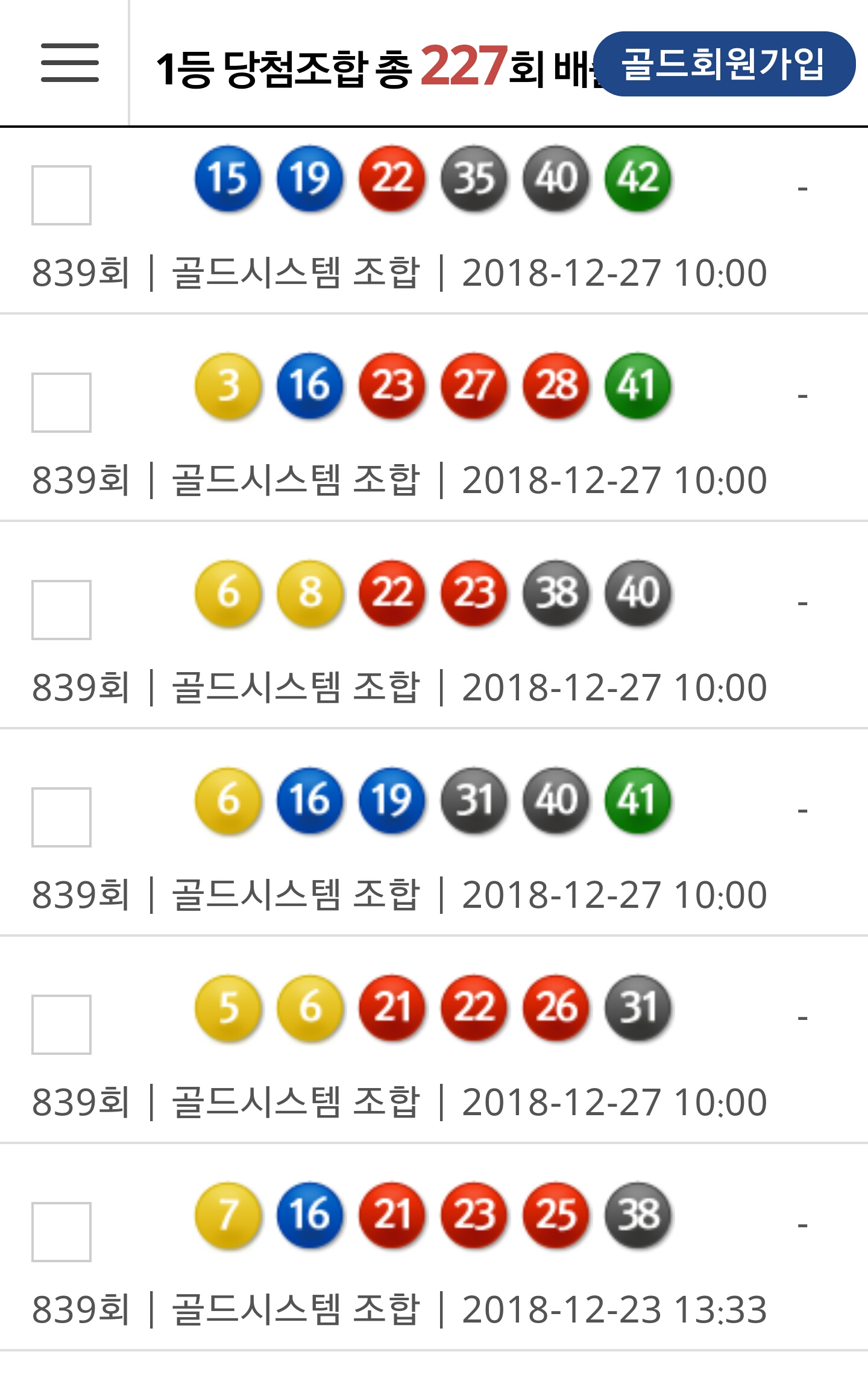Mark the checkbox for combination 6 16 19 31 40 41
The image size is (868, 1384).
pos(61,817)
